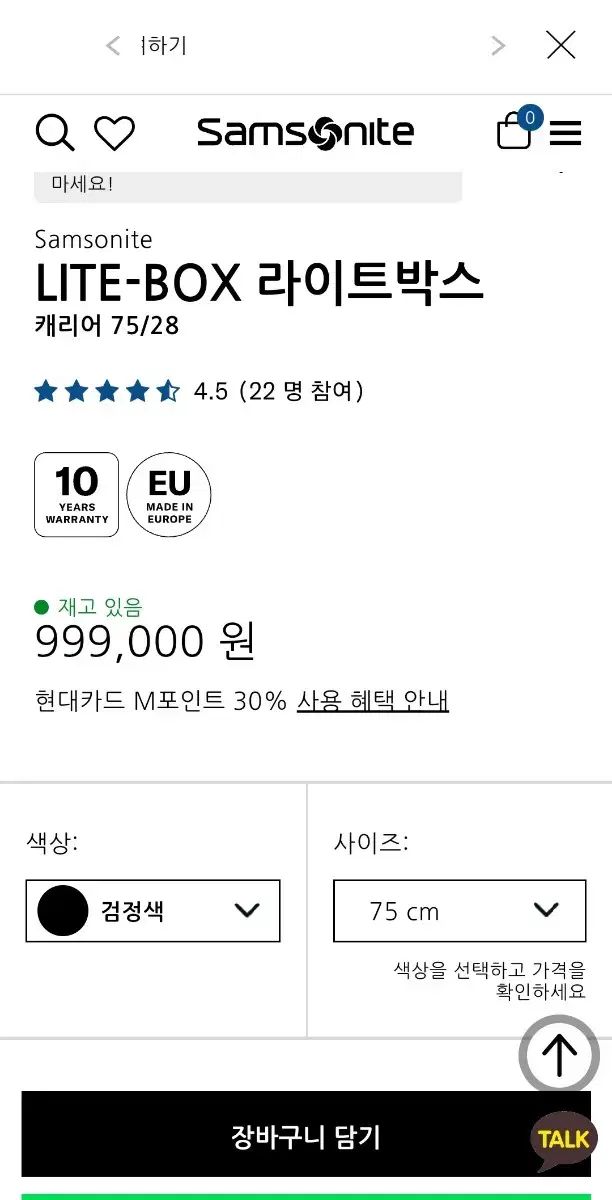Open the 사용 혜택 안내 link
Viewport: 612px width, 1200px height.
point(372,701)
